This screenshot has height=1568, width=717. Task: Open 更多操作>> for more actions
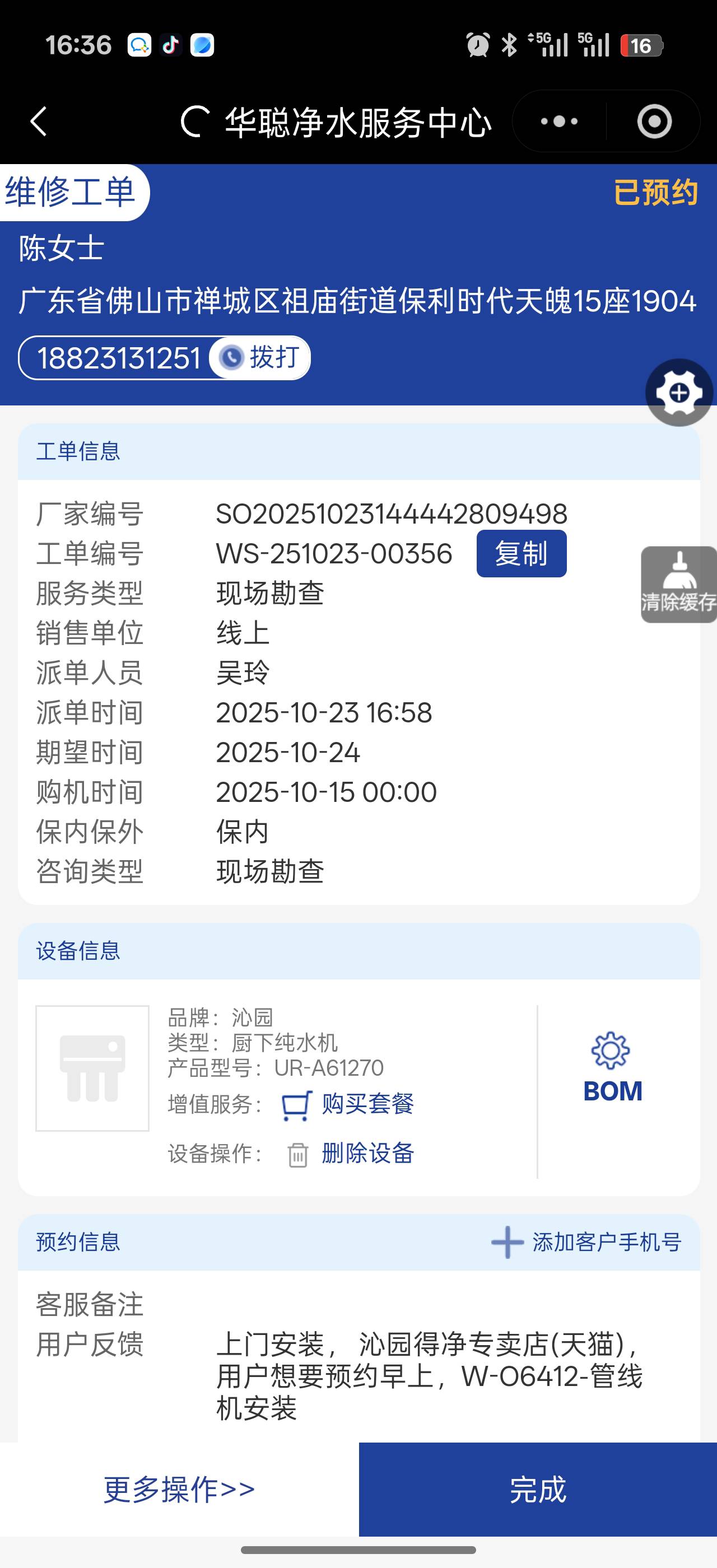pyautogui.click(x=179, y=1489)
